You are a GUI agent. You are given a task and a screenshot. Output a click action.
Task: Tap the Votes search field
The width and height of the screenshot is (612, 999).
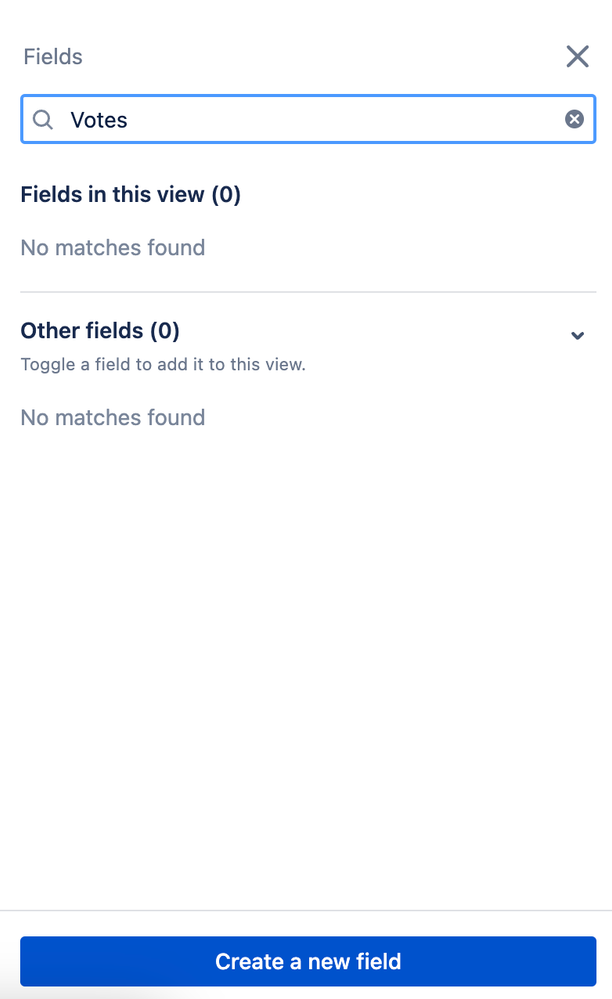pos(300,120)
